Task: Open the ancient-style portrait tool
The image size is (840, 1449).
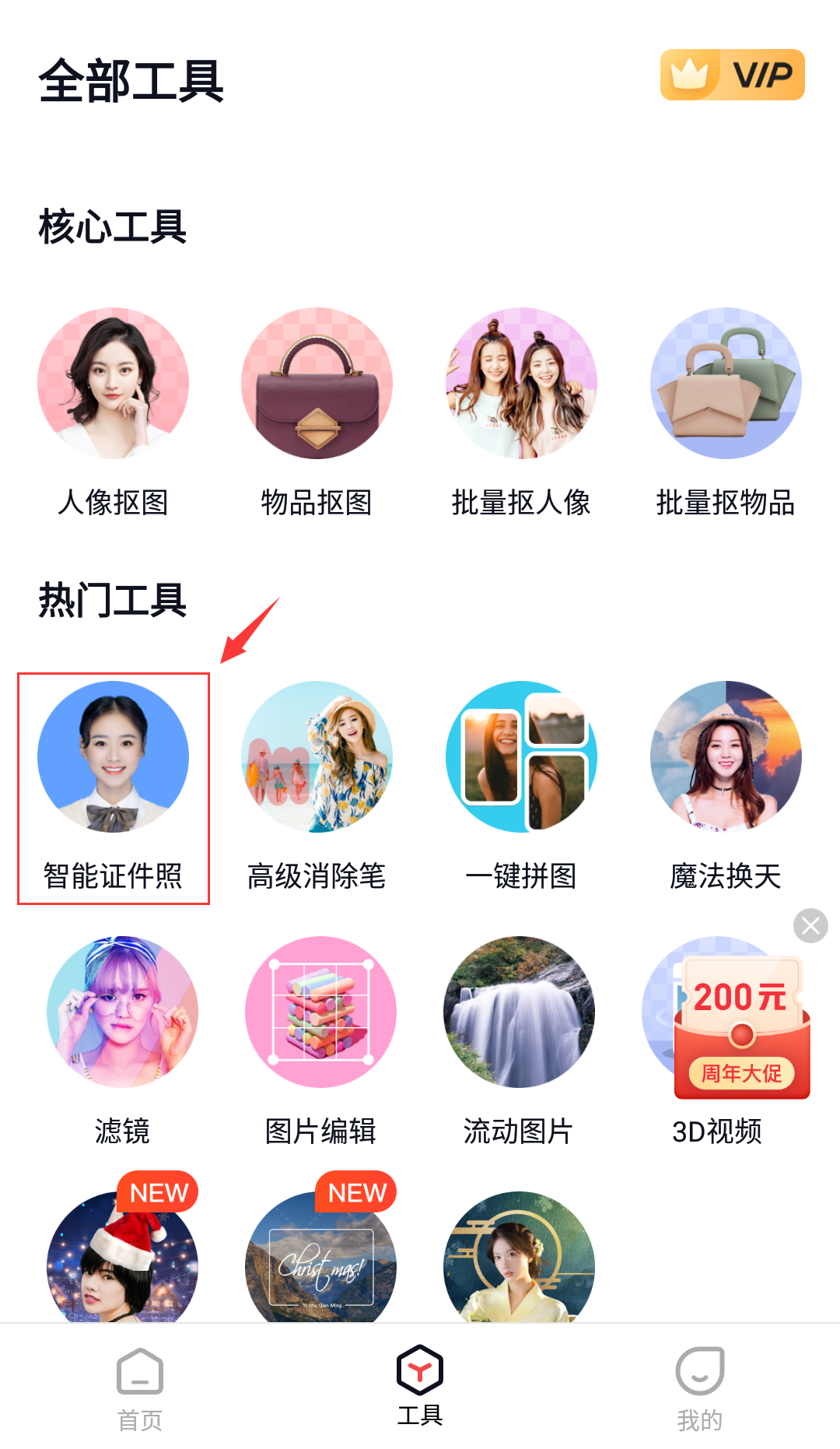Action: 519,1257
